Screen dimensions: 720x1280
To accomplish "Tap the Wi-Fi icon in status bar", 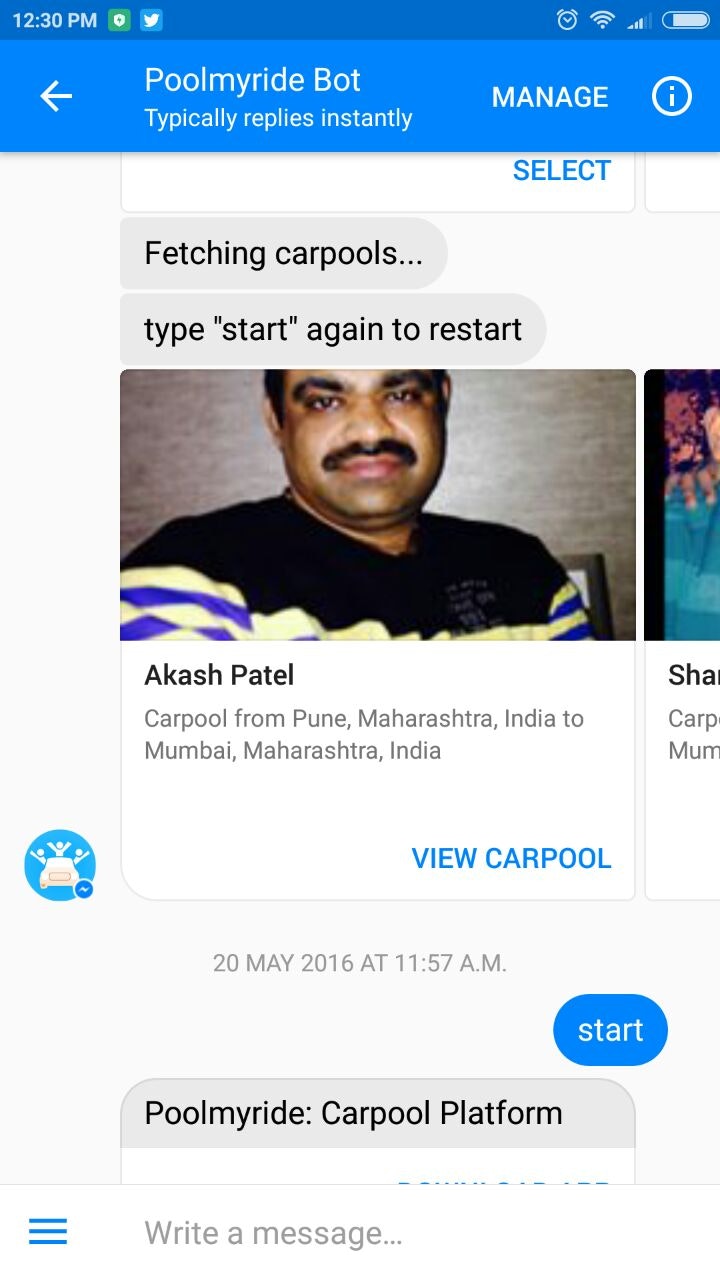I will [x=601, y=18].
